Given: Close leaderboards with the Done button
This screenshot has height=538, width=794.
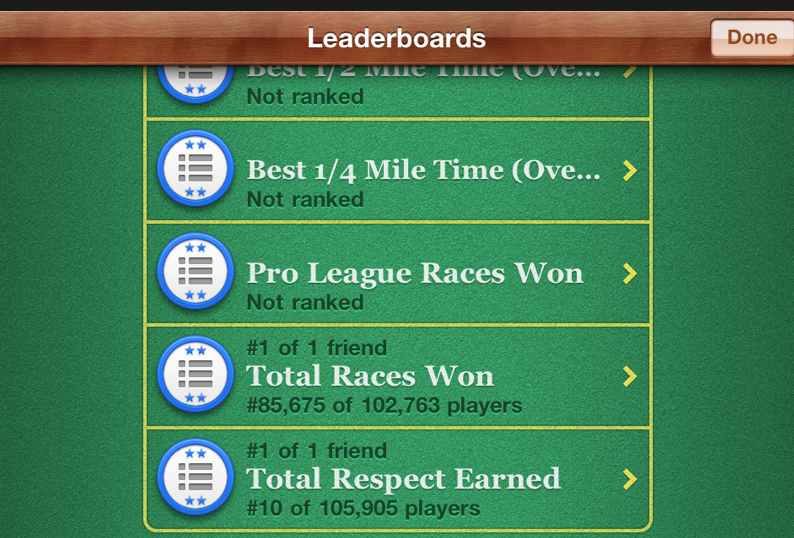Looking at the screenshot, I should point(751,38).
